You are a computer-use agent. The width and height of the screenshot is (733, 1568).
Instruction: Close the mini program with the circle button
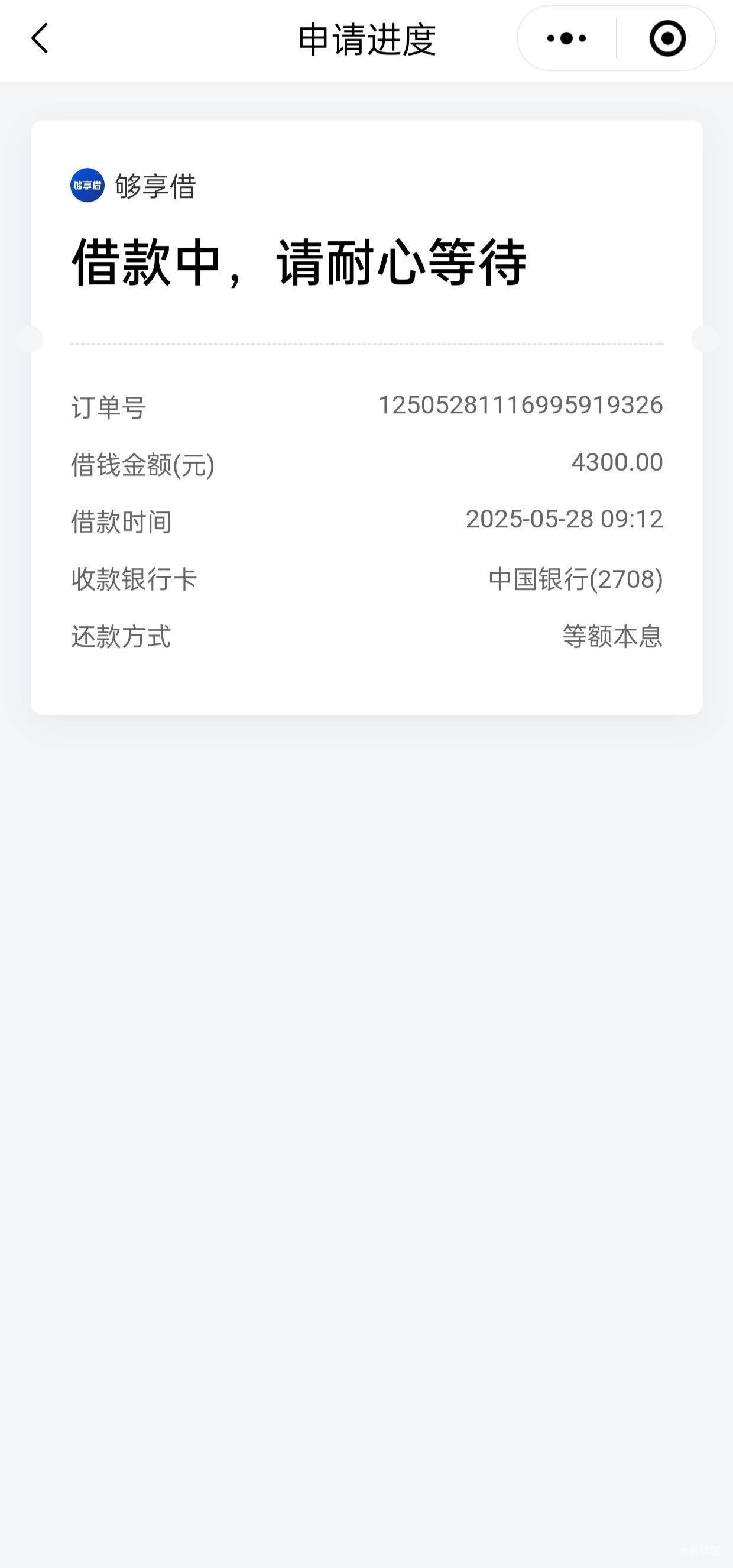667,38
